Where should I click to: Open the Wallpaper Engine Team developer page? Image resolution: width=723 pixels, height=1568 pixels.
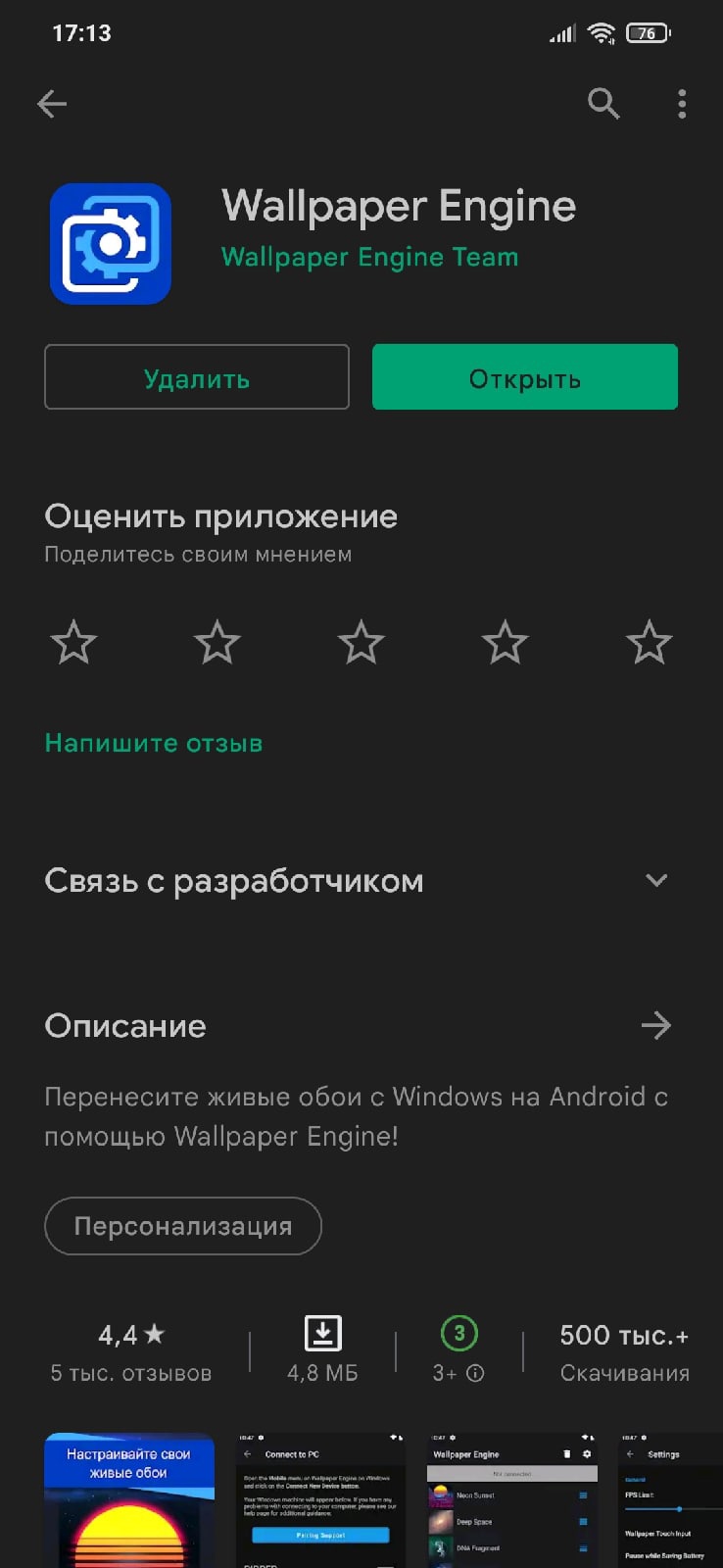[x=370, y=258]
